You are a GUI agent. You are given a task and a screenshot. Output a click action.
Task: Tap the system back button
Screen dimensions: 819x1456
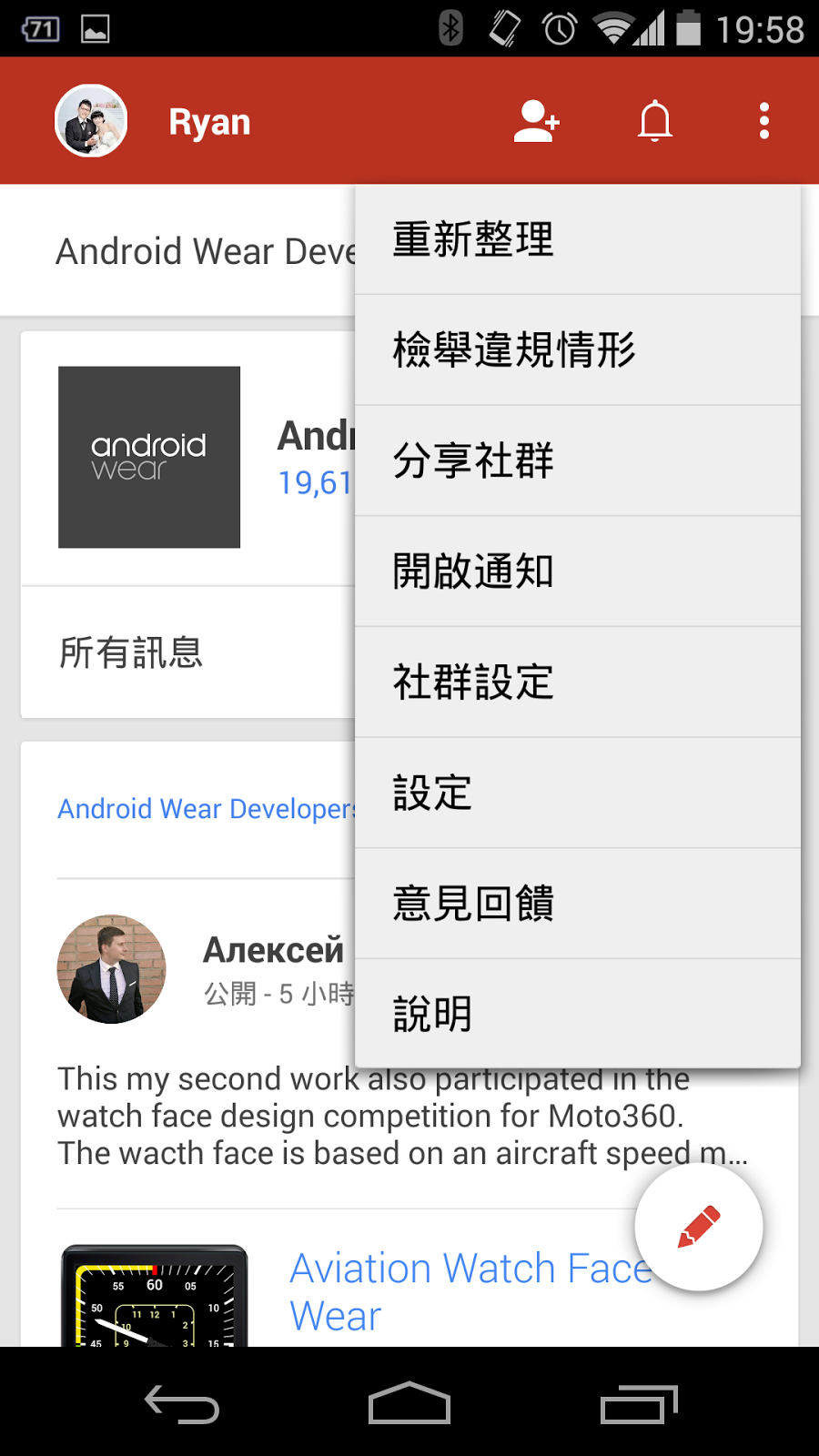pyautogui.click(x=182, y=1404)
